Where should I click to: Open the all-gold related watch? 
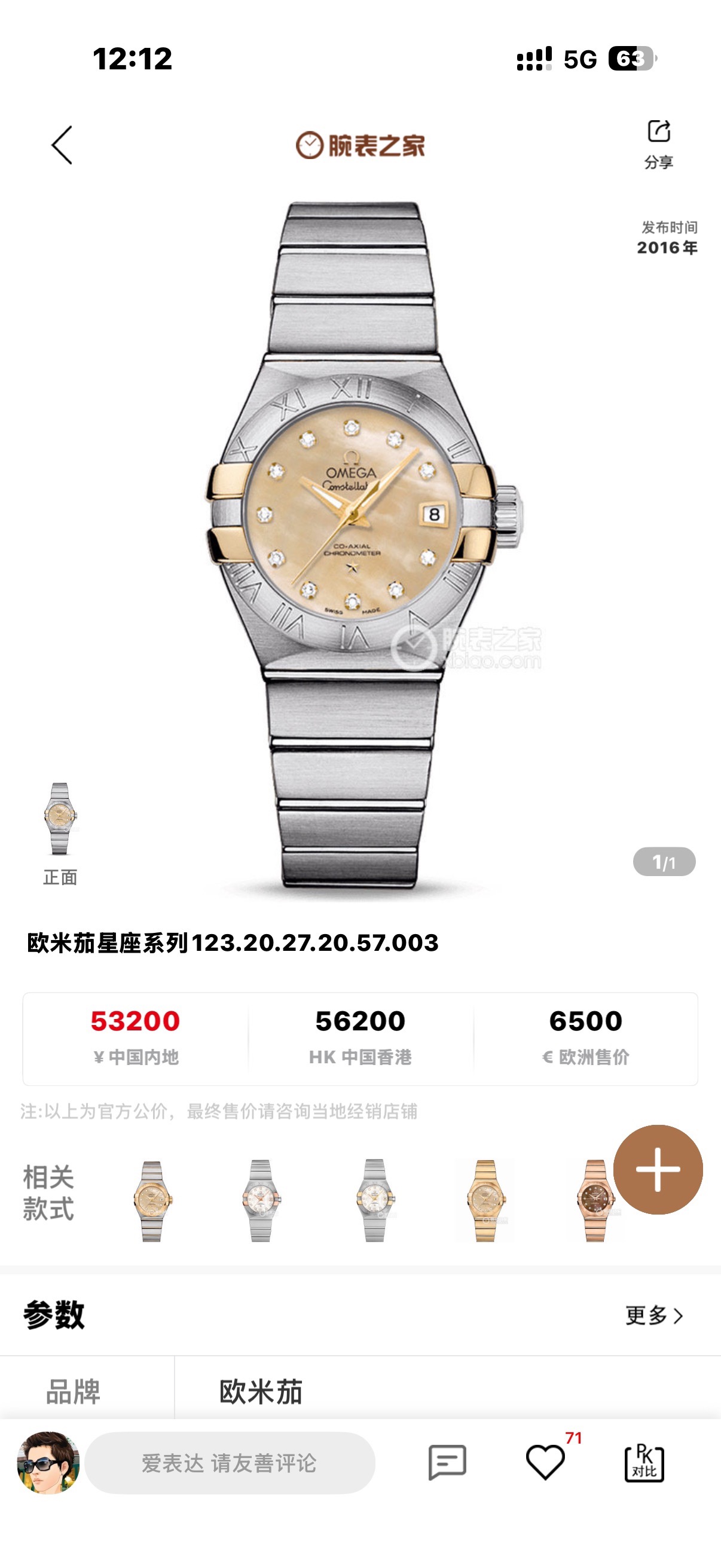[485, 1200]
